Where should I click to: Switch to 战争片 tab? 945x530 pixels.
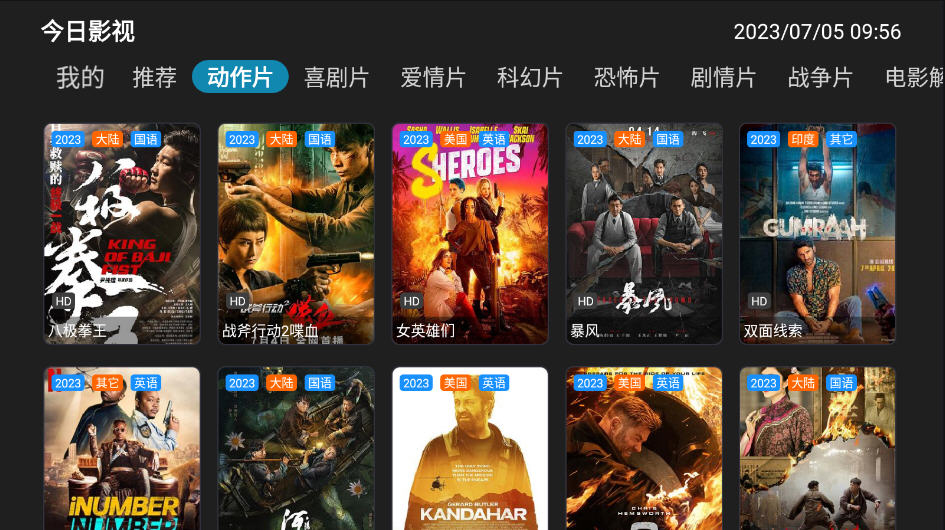[820, 77]
